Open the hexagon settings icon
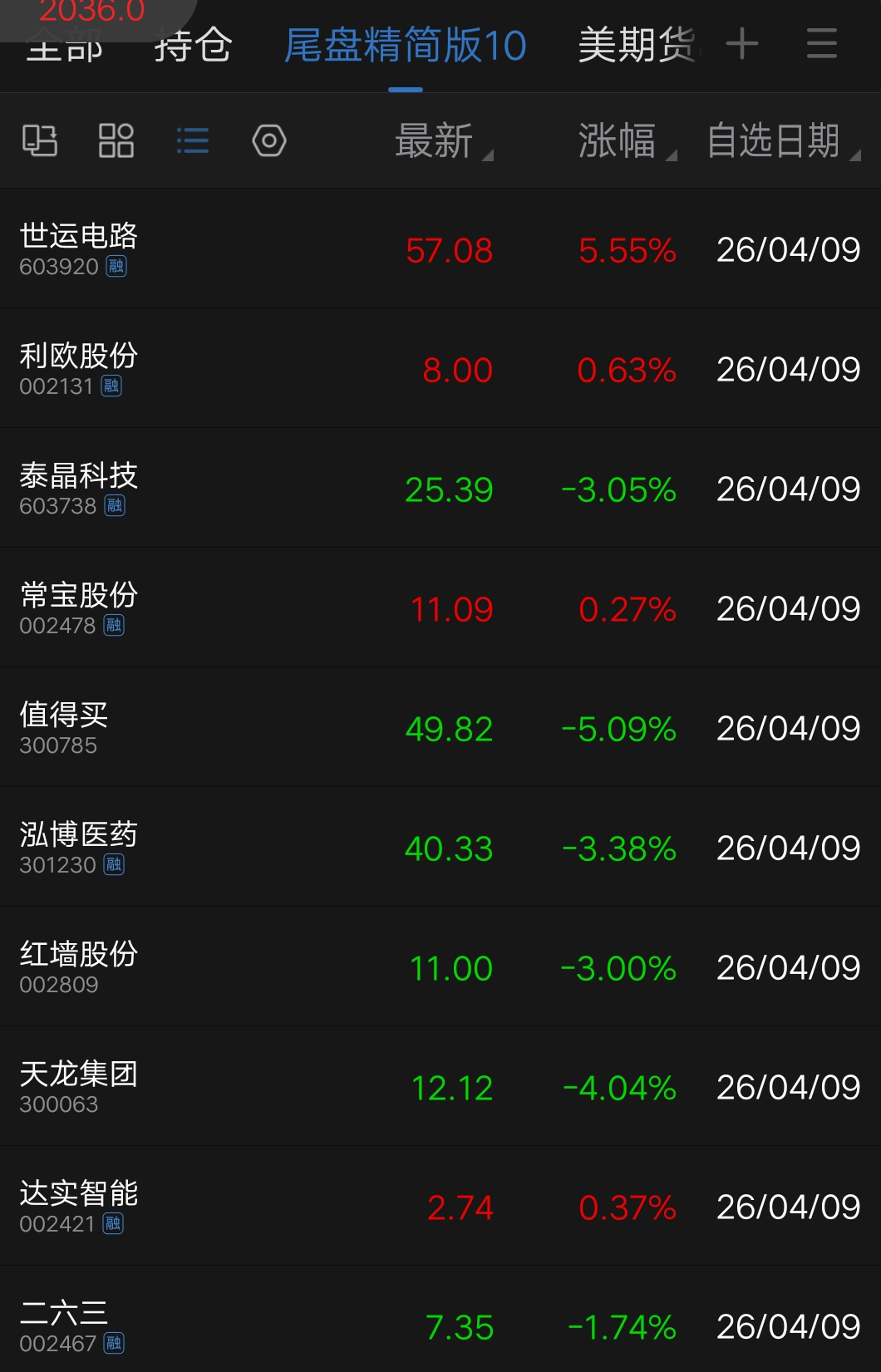The width and height of the screenshot is (881, 1372). pos(269,140)
